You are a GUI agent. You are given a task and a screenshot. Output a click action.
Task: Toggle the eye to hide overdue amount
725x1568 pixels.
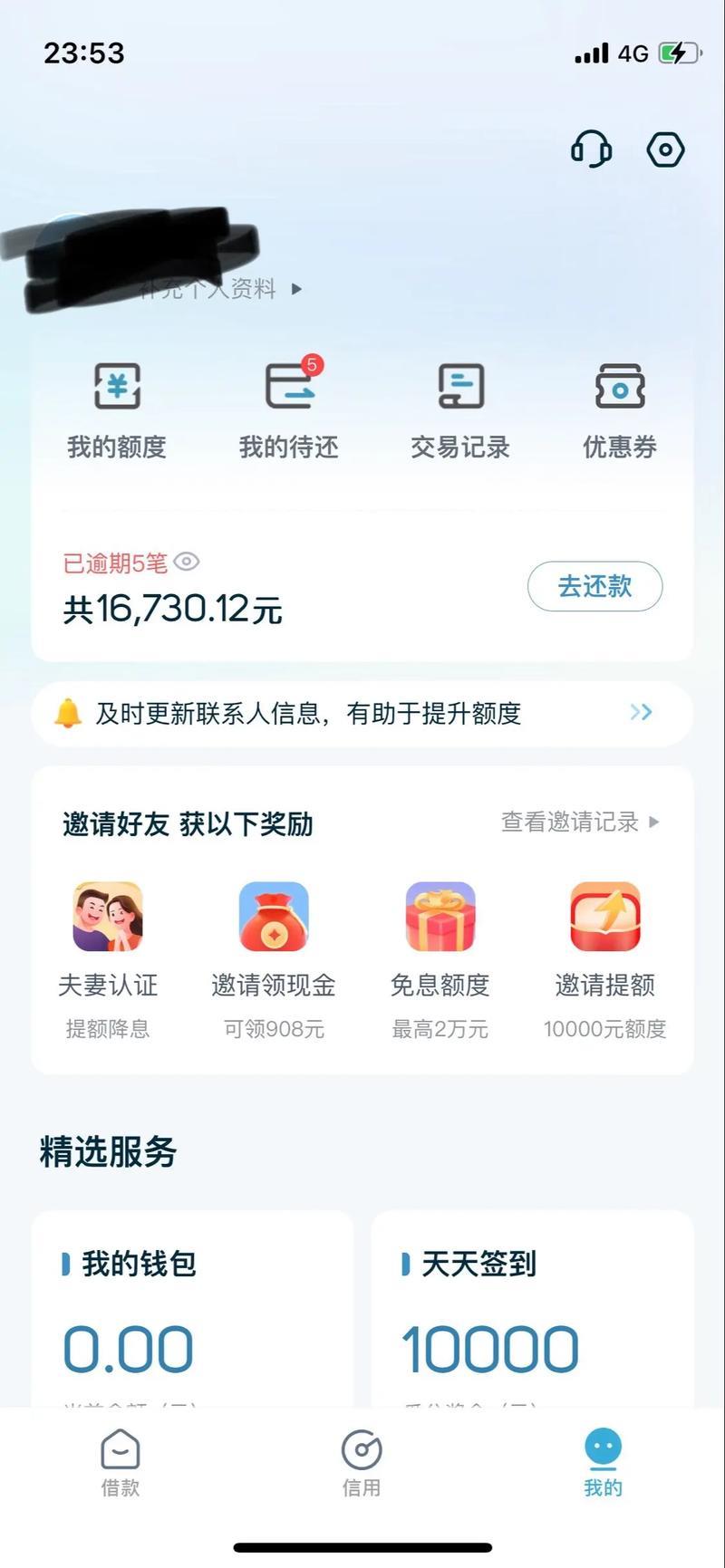coord(187,563)
